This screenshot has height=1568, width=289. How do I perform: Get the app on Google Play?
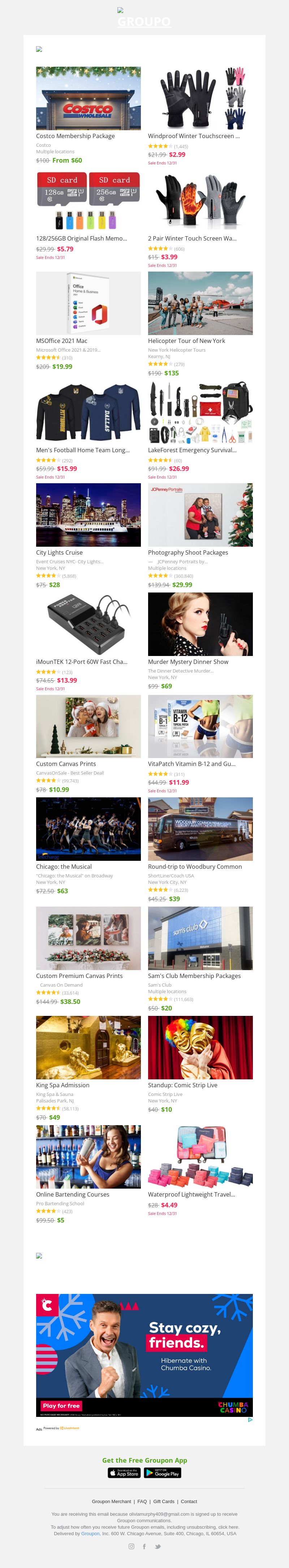coord(162,1473)
